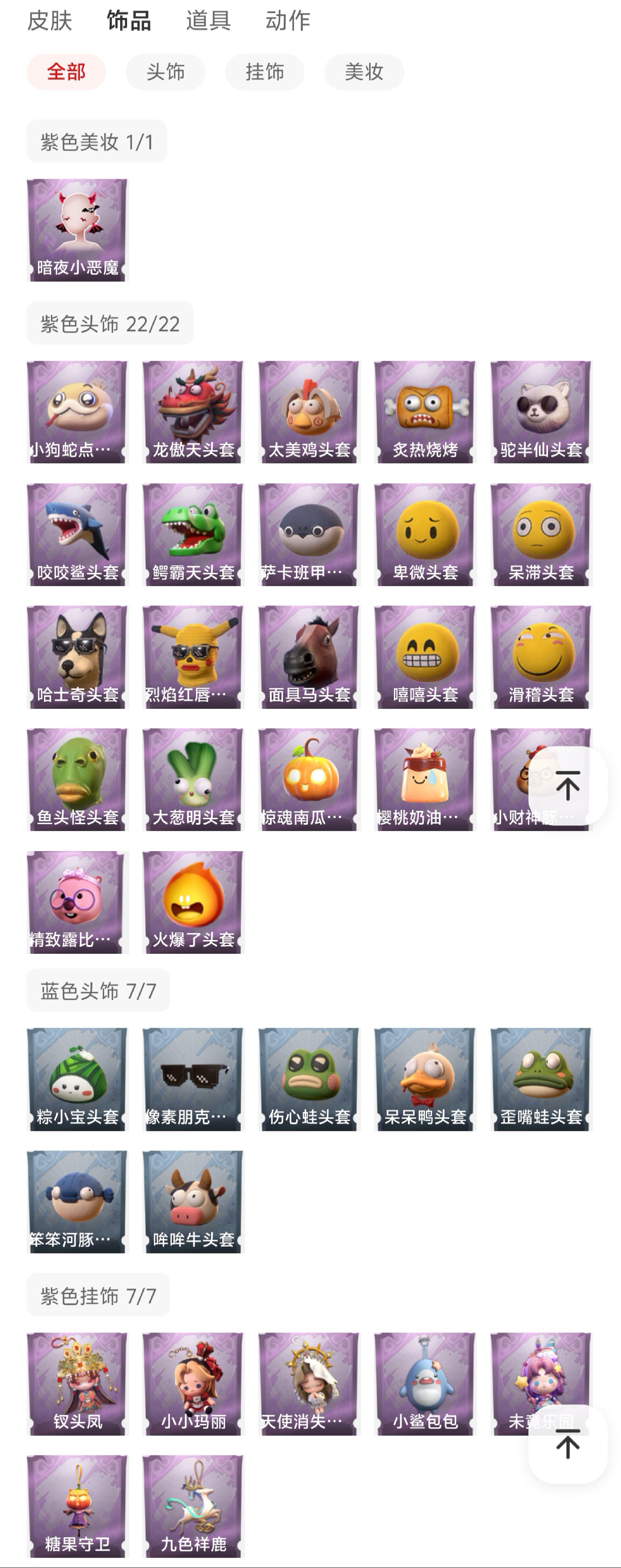Open the 暗夜小恶魔 item
This screenshot has height=1568, width=621.
point(77,229)
